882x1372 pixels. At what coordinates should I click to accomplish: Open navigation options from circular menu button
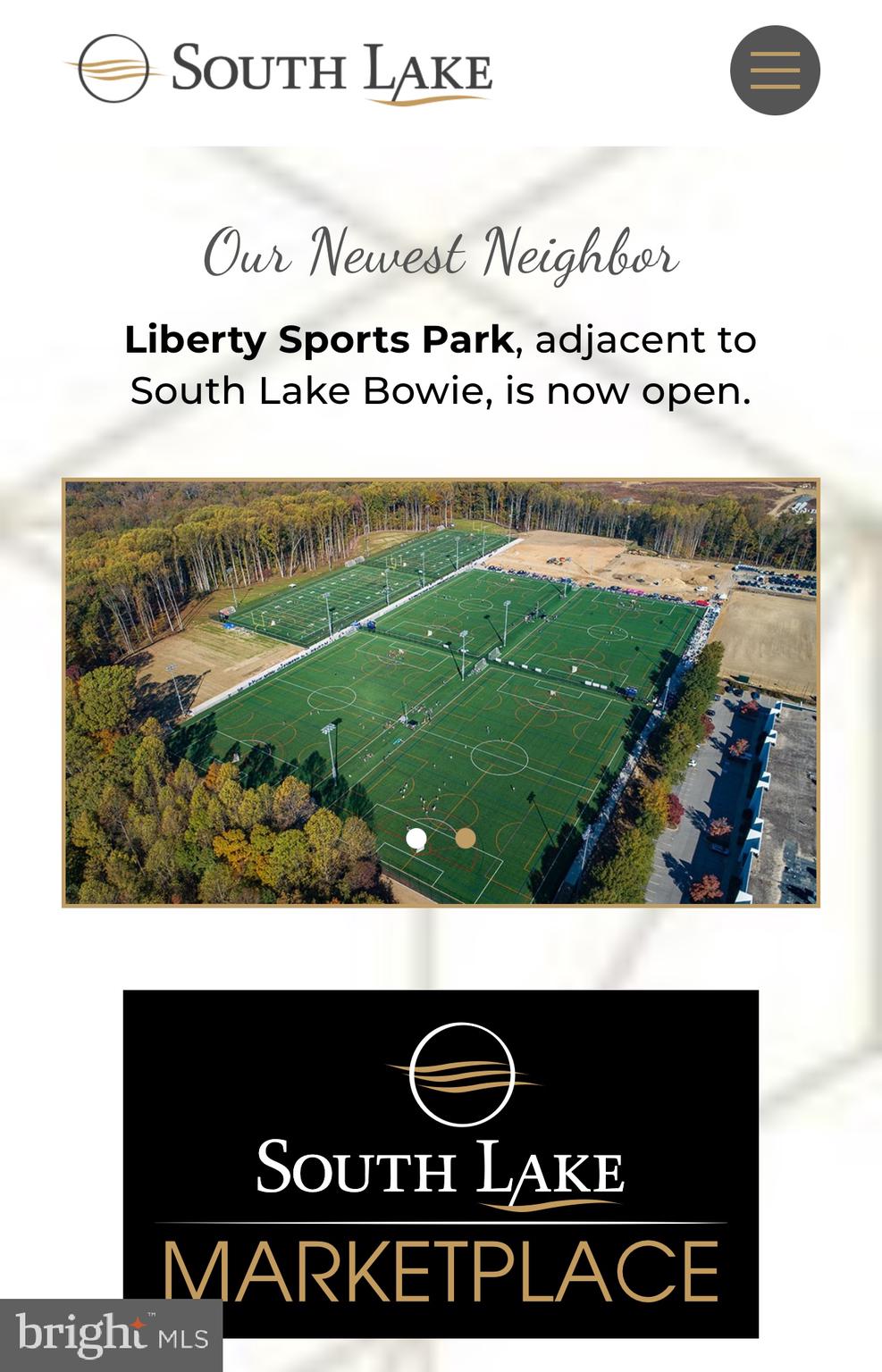point(776,71)
